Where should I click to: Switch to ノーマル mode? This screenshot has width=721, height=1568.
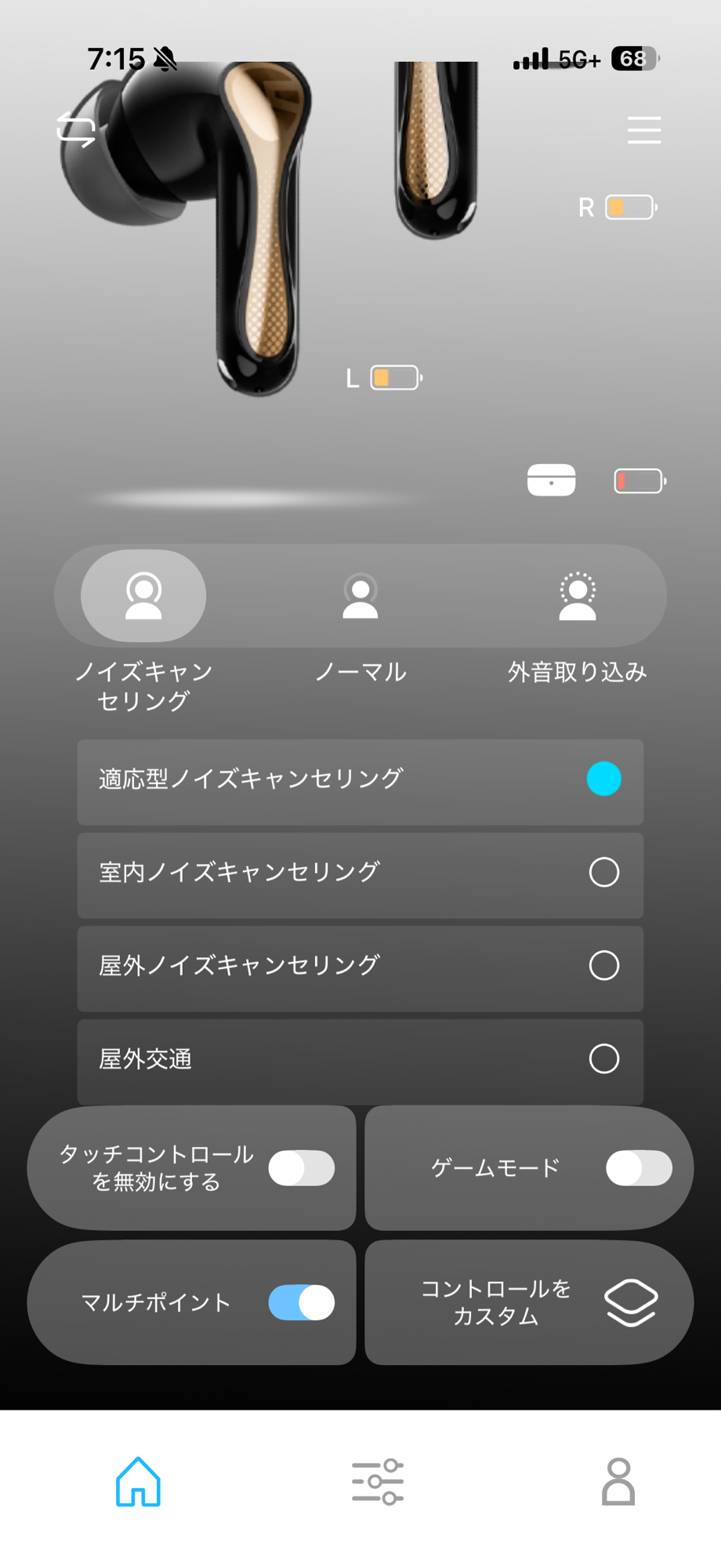(x=360, y=597)
